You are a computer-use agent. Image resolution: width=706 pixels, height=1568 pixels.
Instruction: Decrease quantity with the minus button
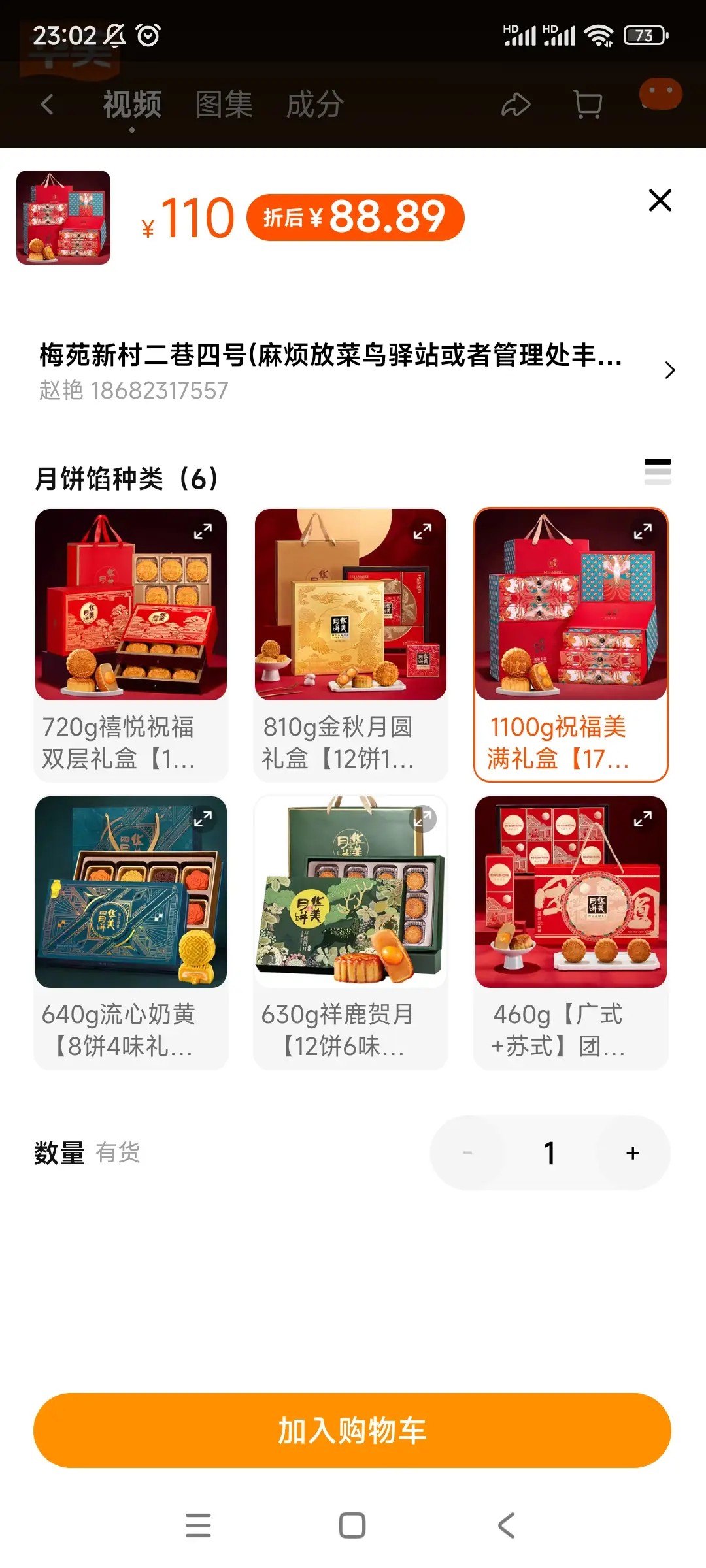coord(467,1153)
